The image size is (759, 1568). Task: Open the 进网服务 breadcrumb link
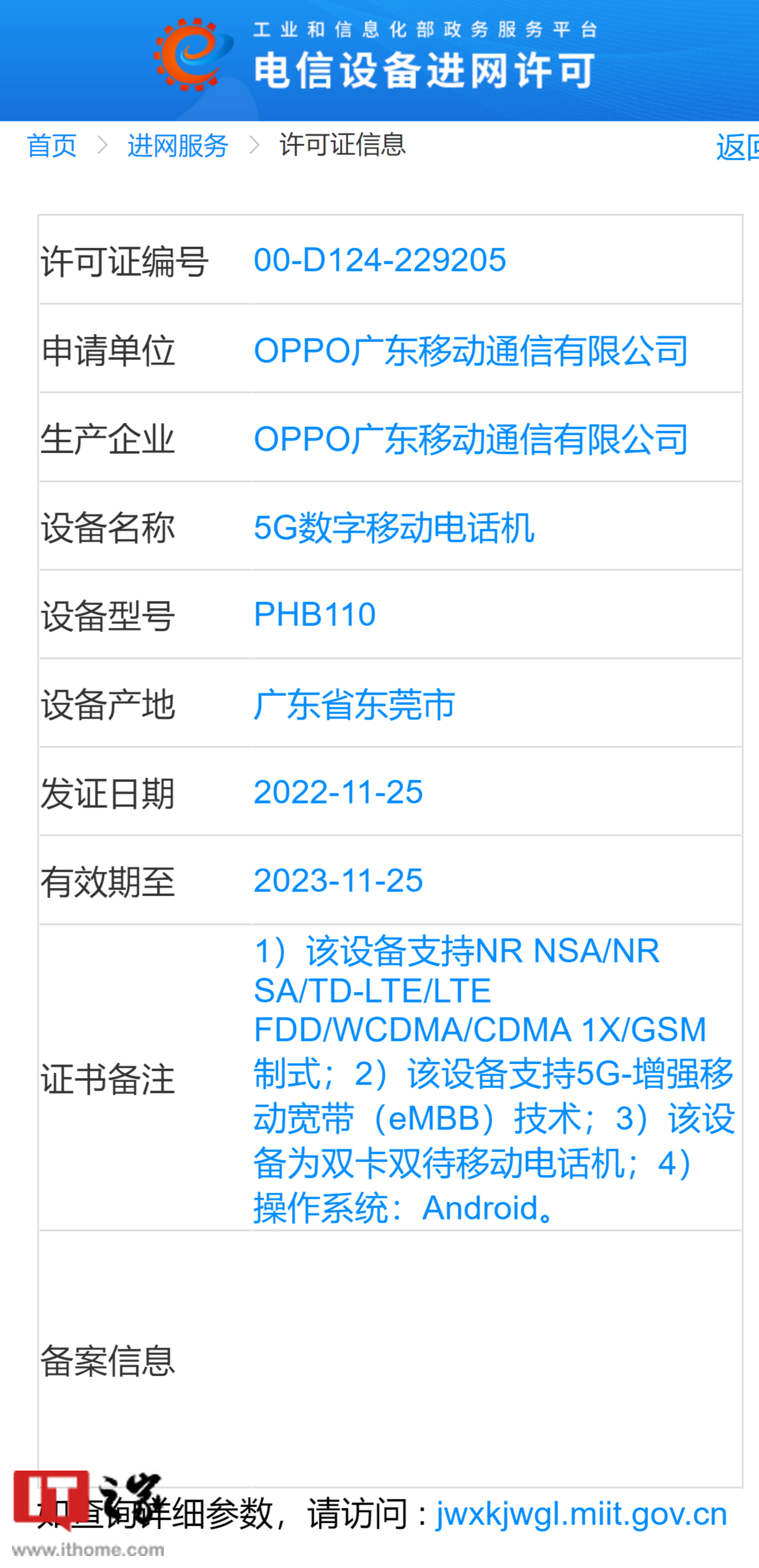click(x=177, y=145)
